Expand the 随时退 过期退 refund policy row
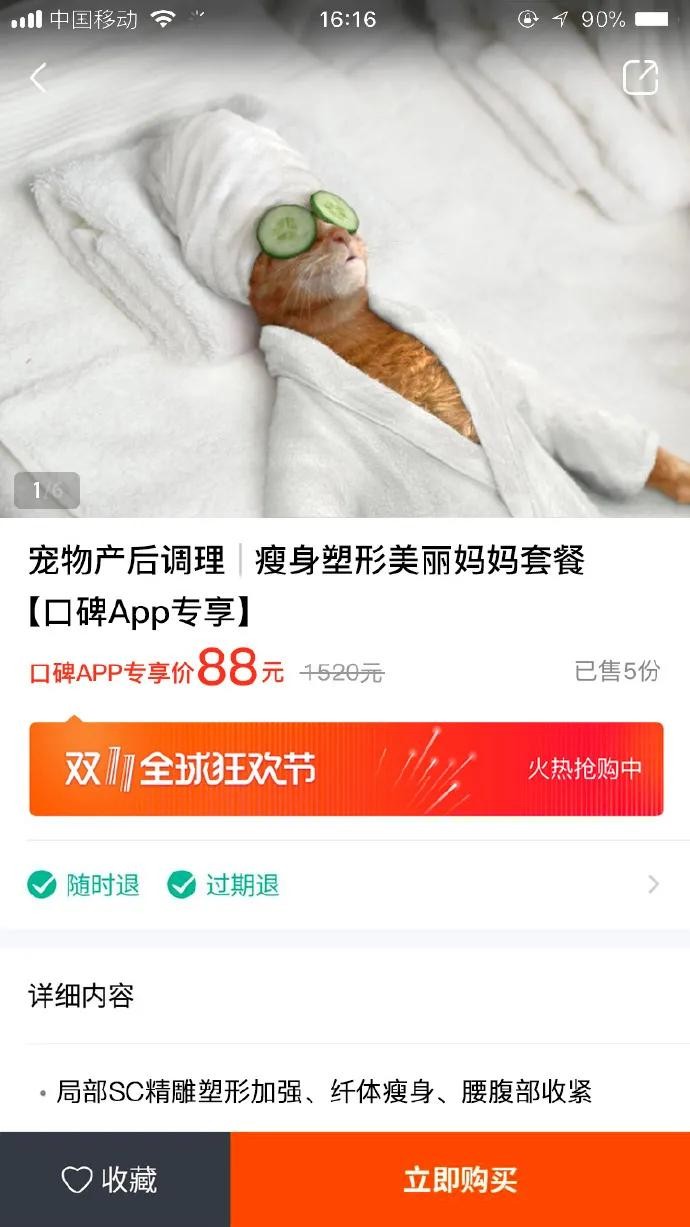Image resolution: width=690 pixels, height=1227 pixels. pyautogui.click(x=345, y=885)
